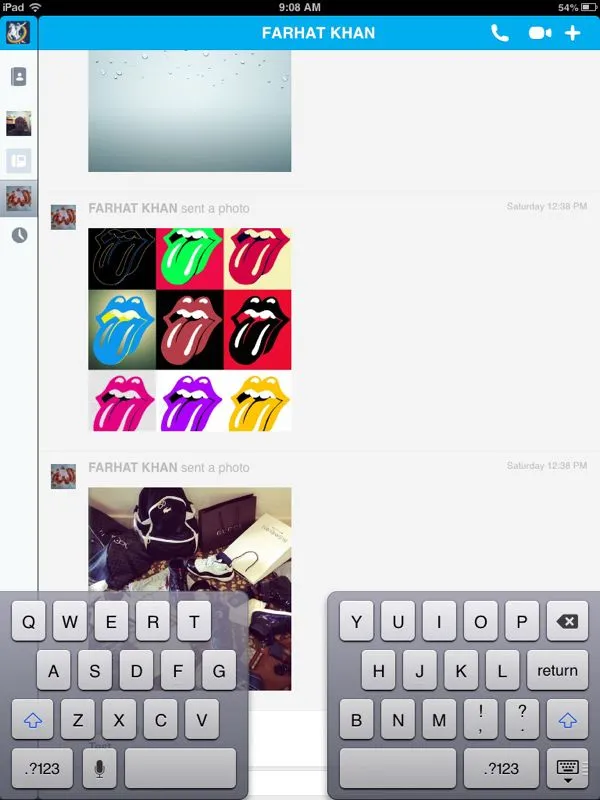
Task: Hit the backspace key on keyboard
Action: pos(567,622)
